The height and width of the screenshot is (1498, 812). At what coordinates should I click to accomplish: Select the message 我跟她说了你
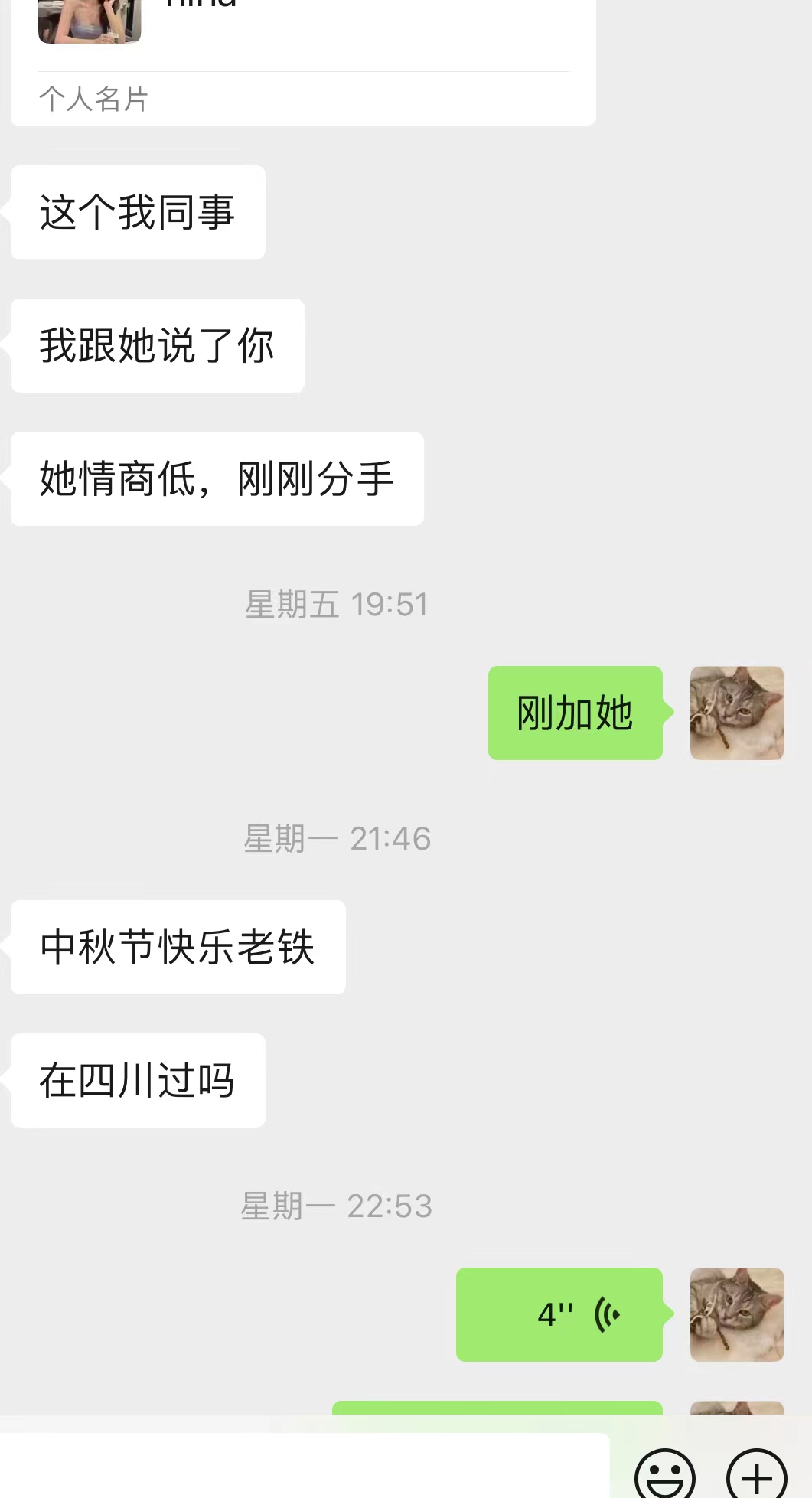[157, 345]
